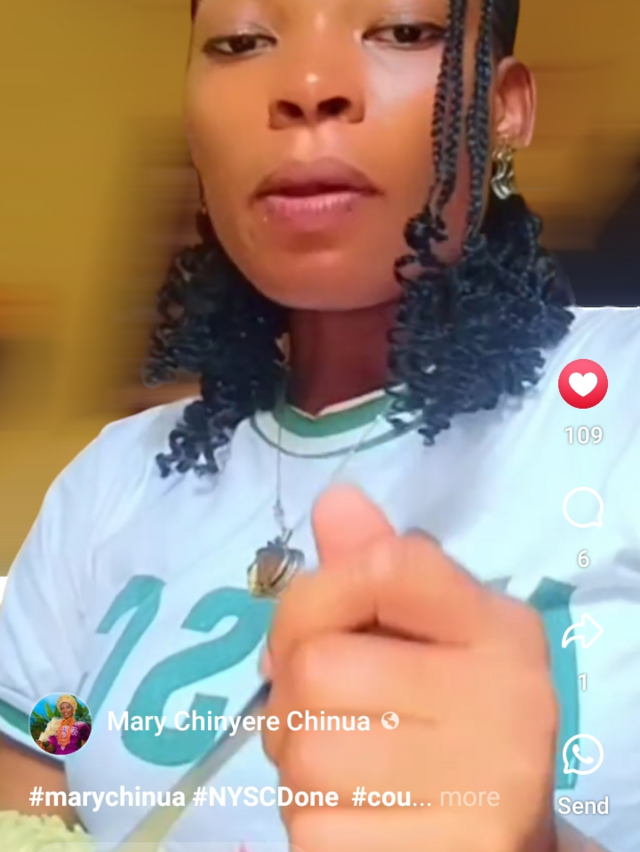
Task: Visit the Mary Chinyere Chinua profile name
Action: (x=238, y=721)
